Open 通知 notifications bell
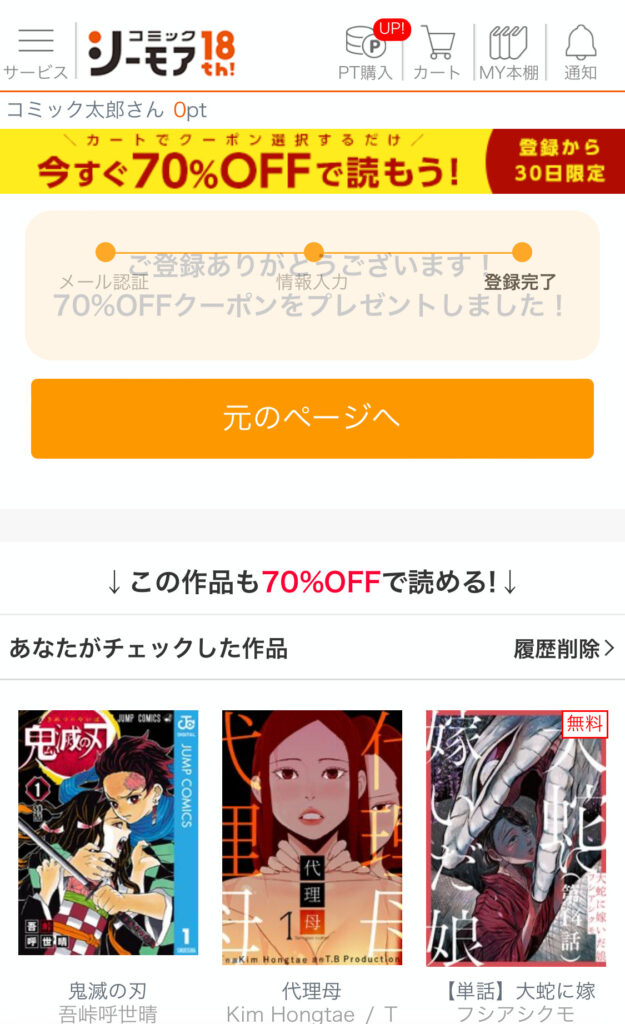 580,52
